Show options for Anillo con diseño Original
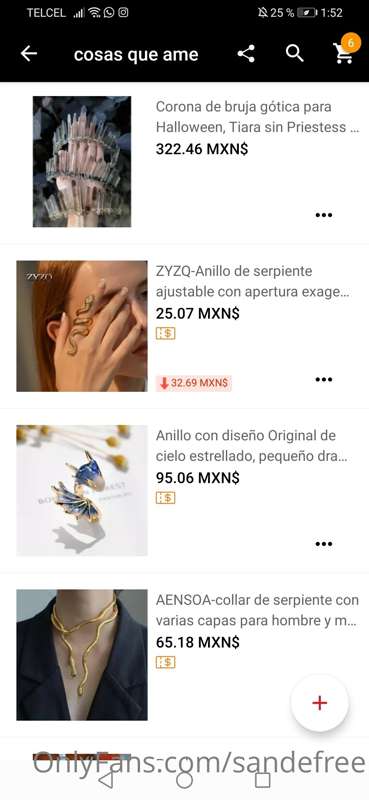Screen dimensions: 369x800 click(324, 544)
